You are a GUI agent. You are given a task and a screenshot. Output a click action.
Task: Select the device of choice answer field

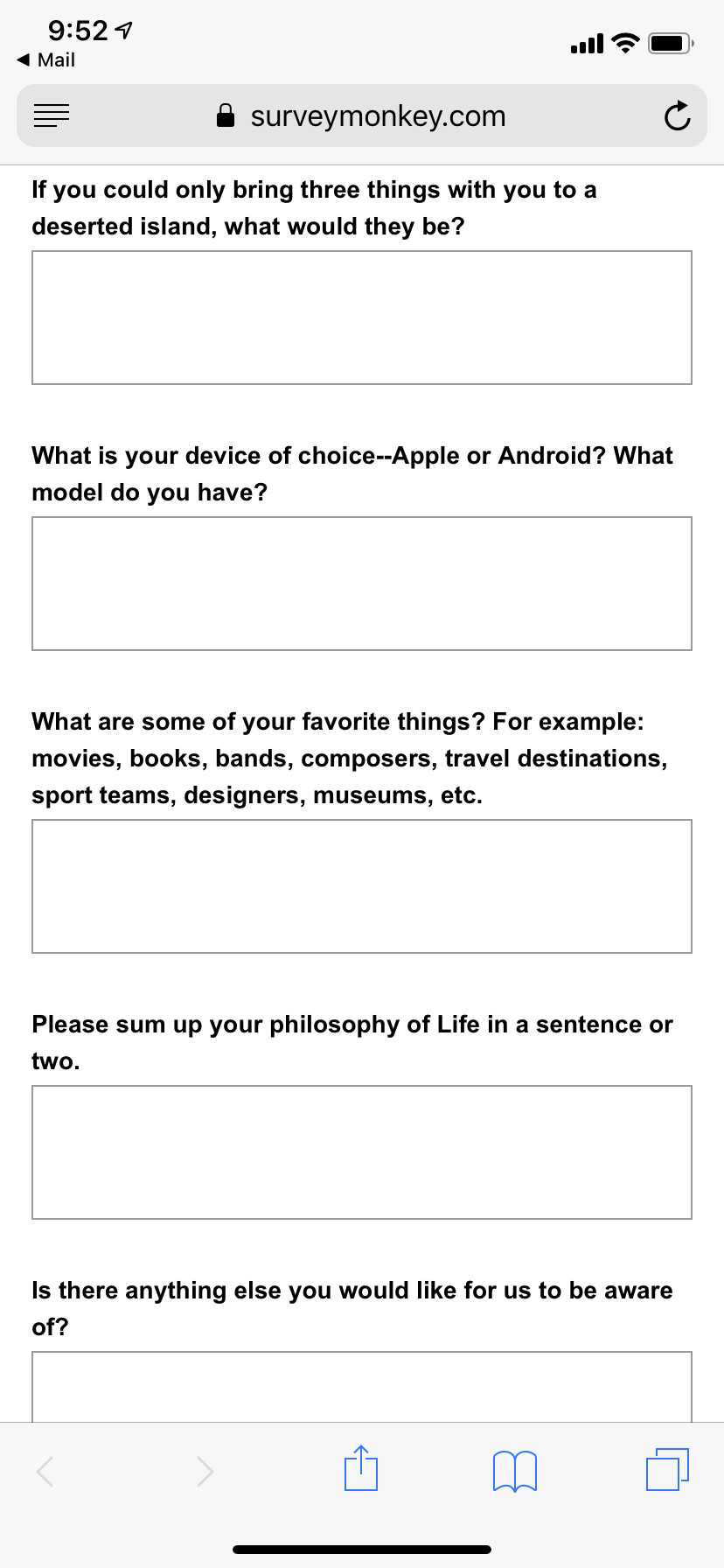tap(362, 584)
